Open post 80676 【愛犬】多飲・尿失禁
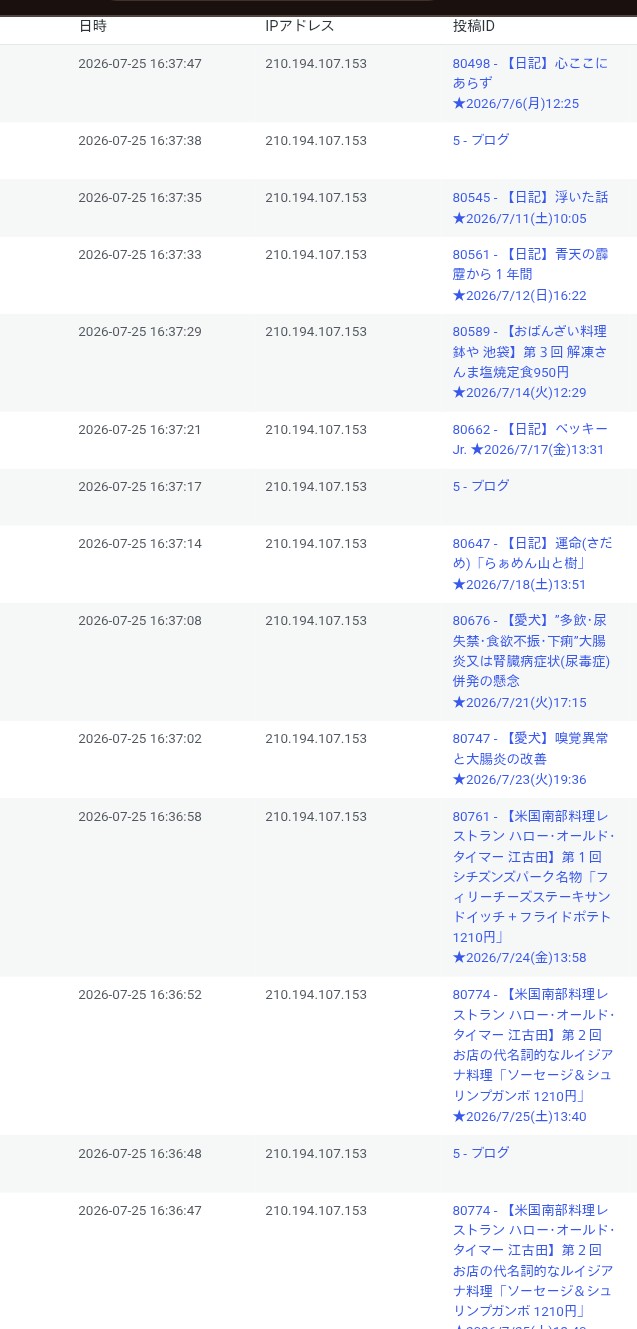Image resolution: width=637 pixels, height=1329 pixels. point(531,661)
